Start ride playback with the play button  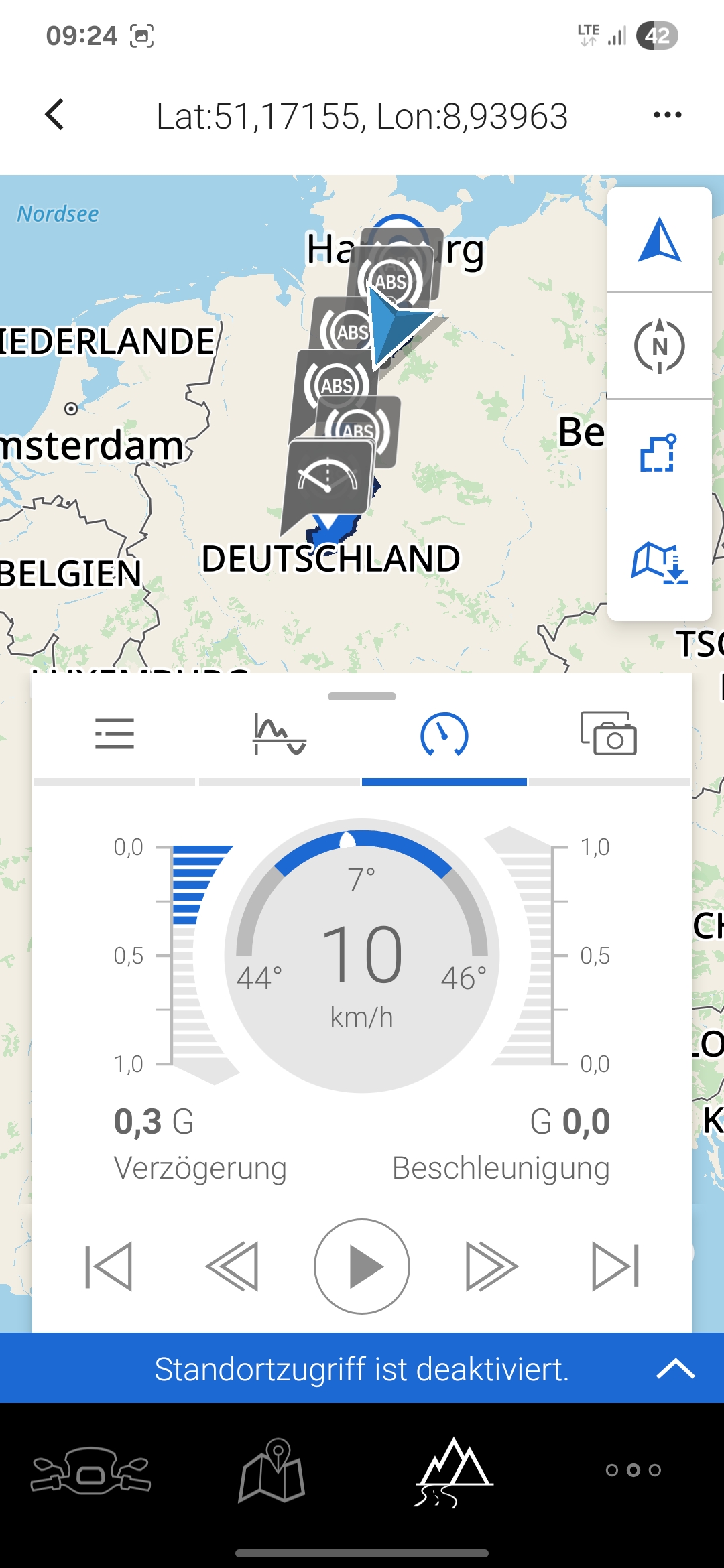click(362, 1266)
